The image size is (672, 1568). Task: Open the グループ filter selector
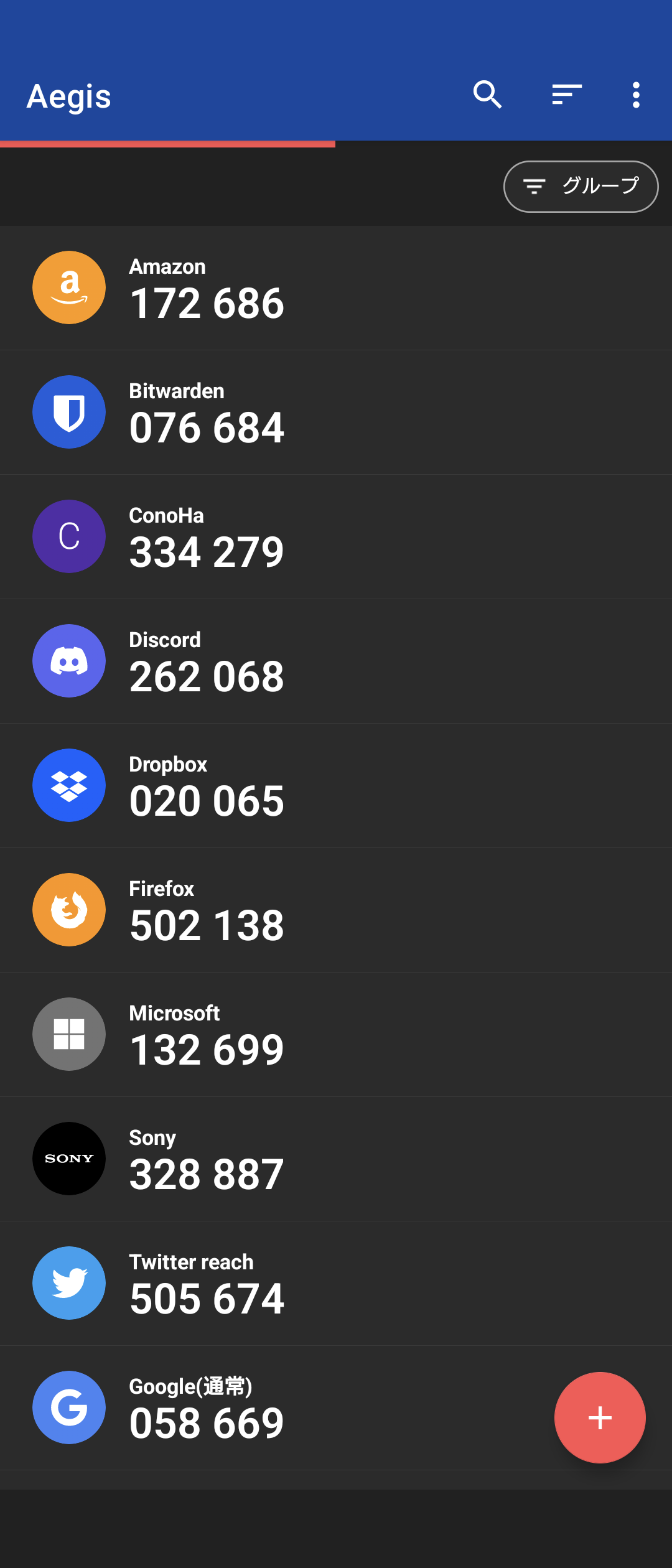point(580,185)
